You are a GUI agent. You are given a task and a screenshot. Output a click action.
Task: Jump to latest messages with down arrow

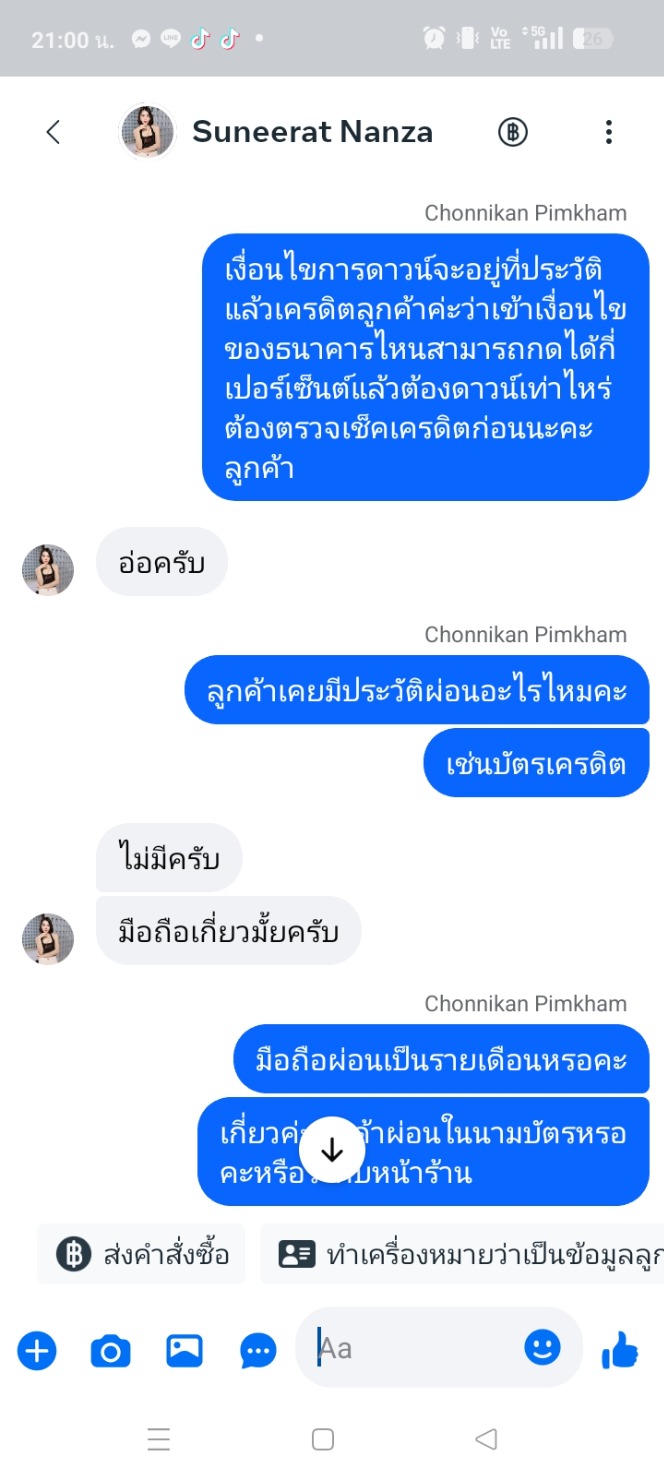[x=331, y=1150]
